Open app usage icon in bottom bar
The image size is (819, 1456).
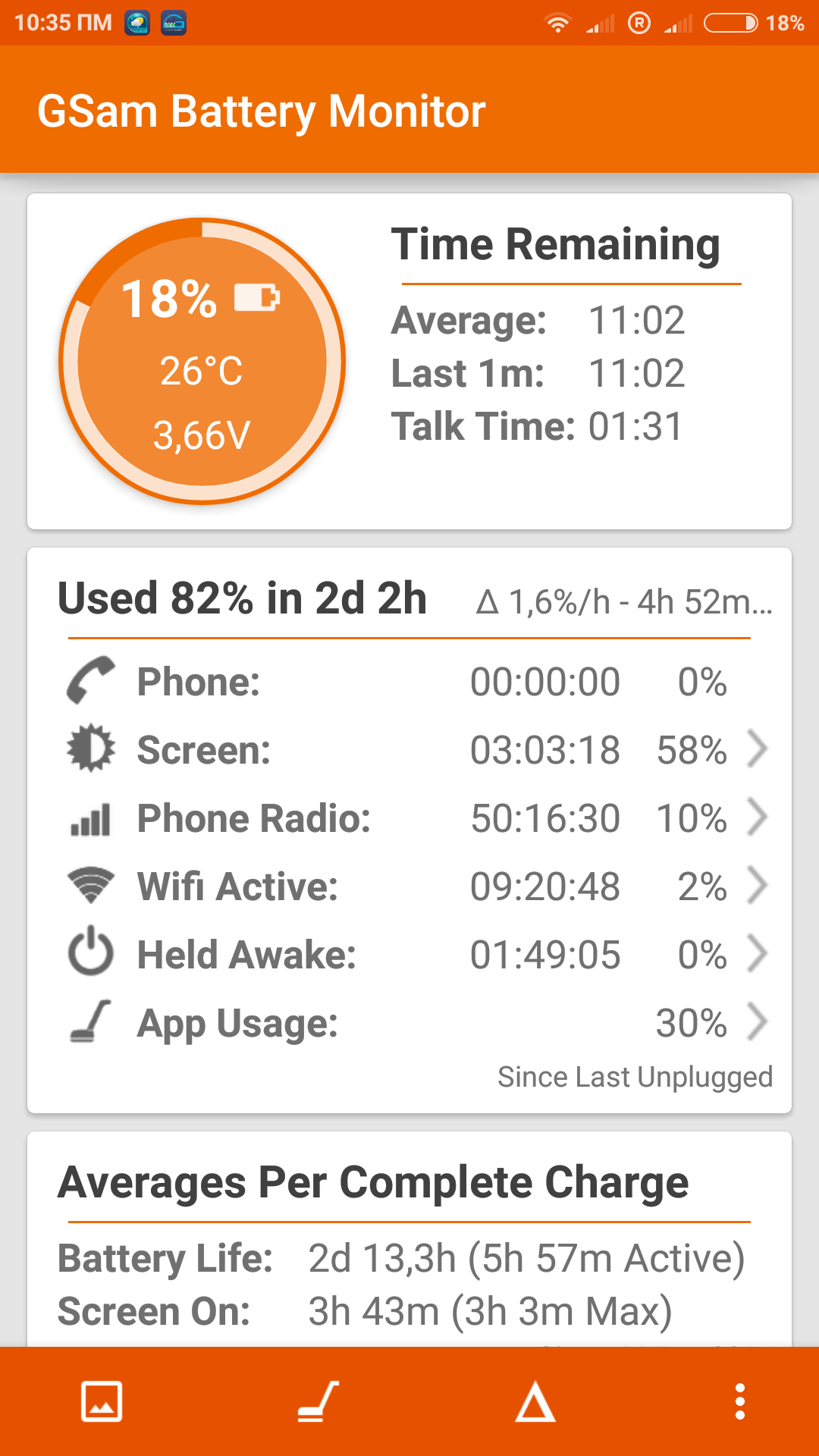pos(318,1401)
